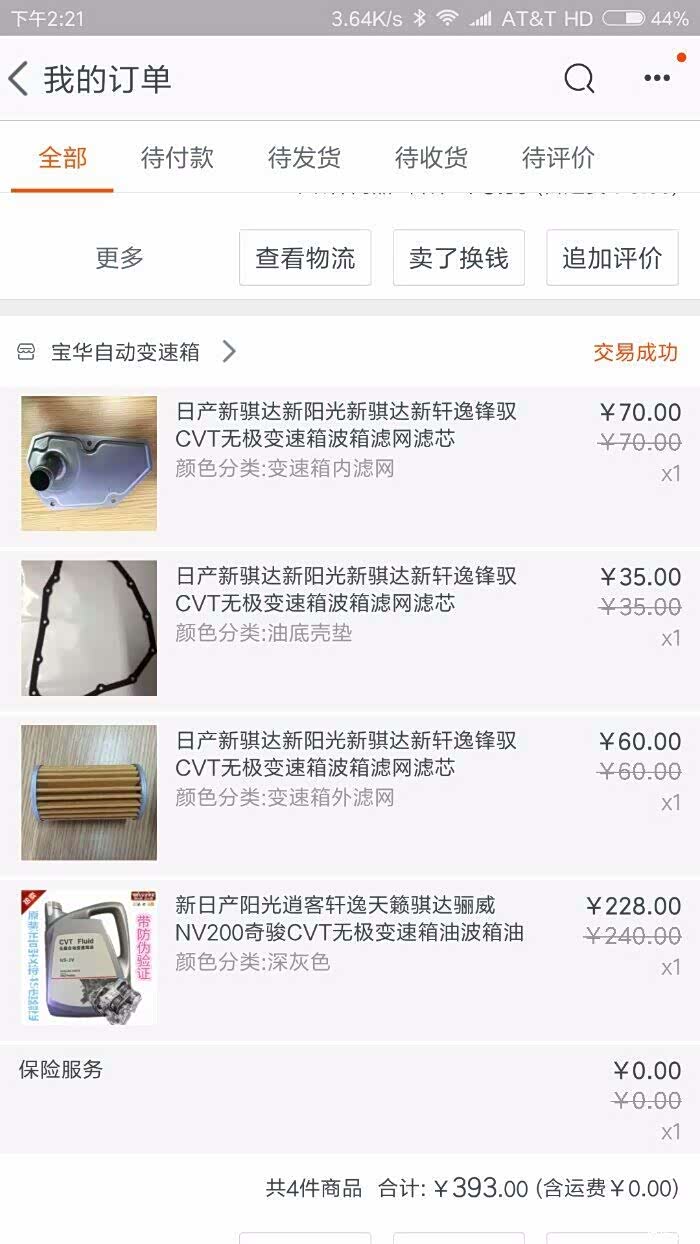Image resolution: width=700 pixels, height=1244 pixels.
Task: Open the order search icon
Action: [579, 79]
